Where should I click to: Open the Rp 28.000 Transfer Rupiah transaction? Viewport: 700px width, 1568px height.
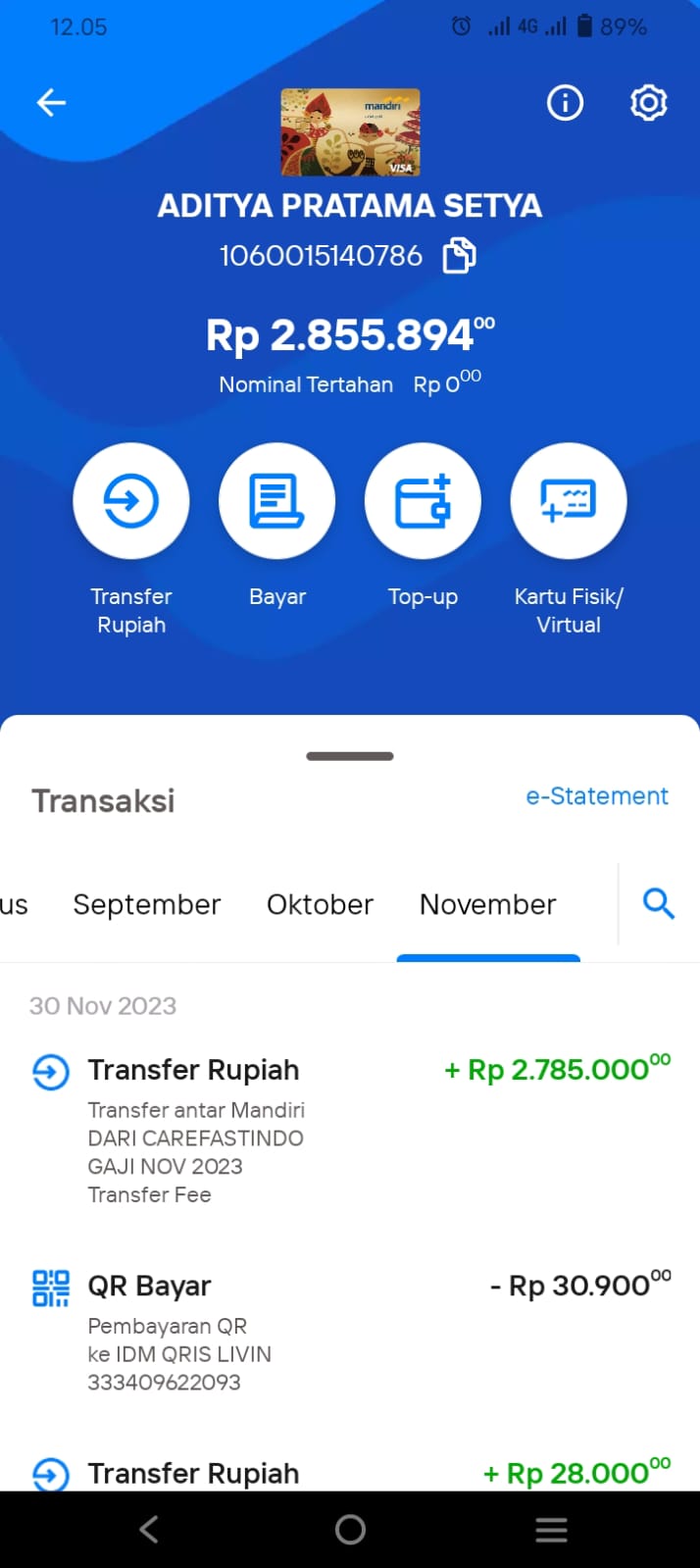(350, 1473)
